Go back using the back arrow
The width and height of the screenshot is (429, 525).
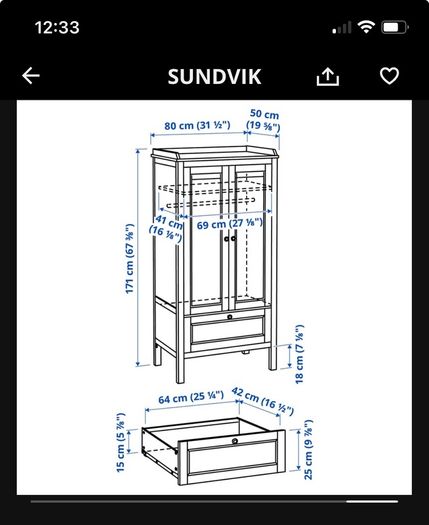click(31, 76)
